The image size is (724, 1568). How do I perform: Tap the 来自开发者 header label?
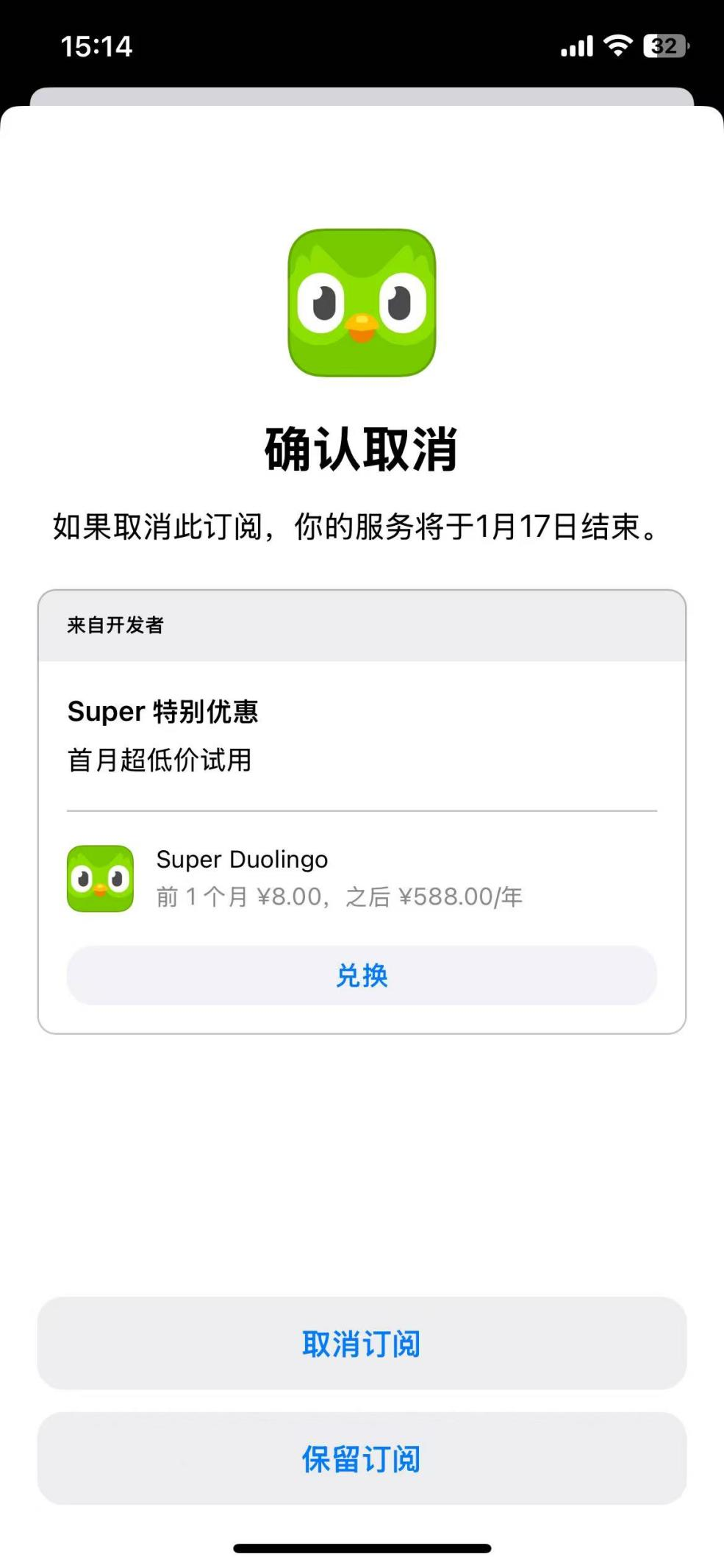point(115,626)
